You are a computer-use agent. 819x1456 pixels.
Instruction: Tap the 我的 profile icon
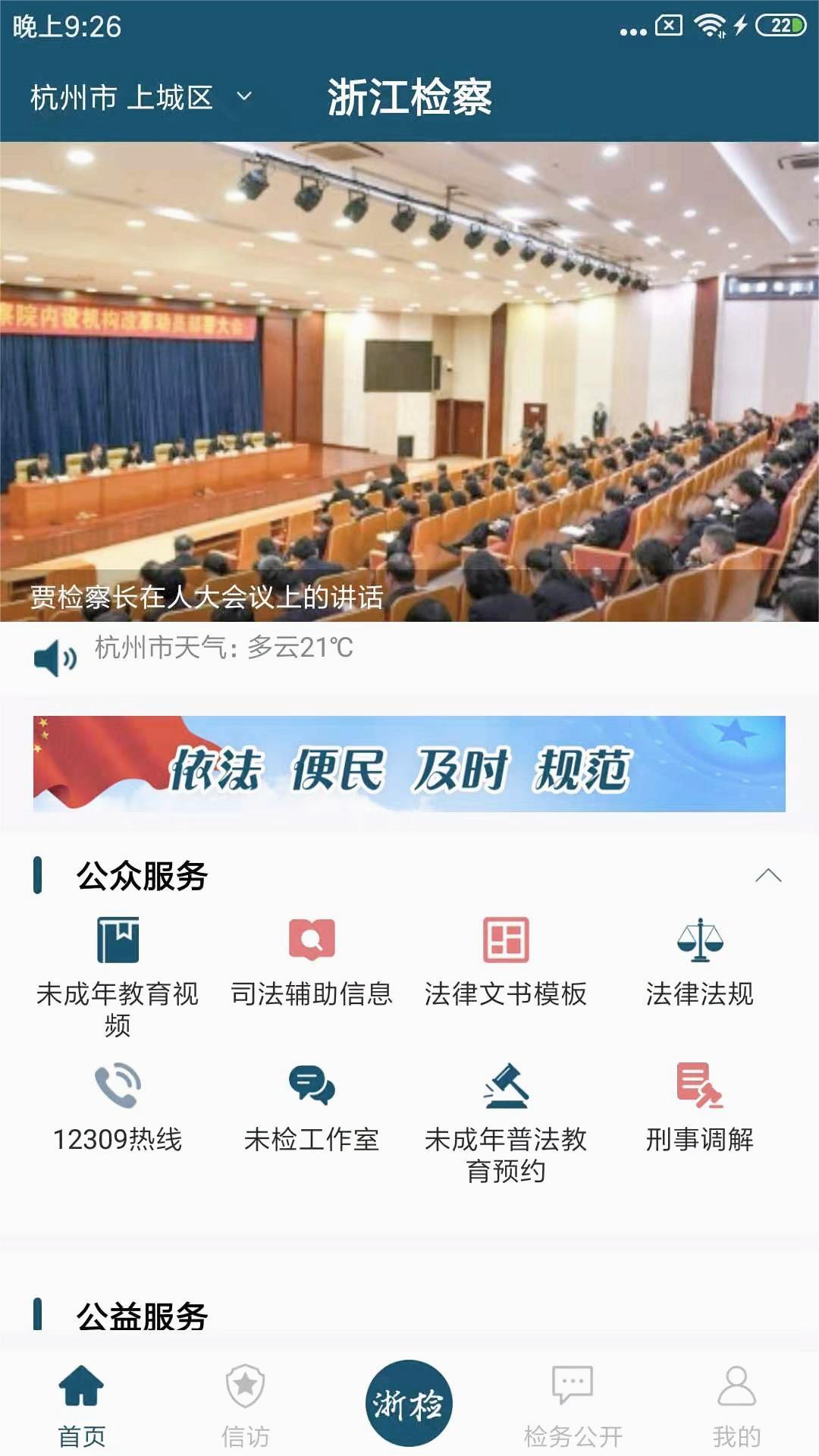pyautogui.click(x=733, y=1407)
